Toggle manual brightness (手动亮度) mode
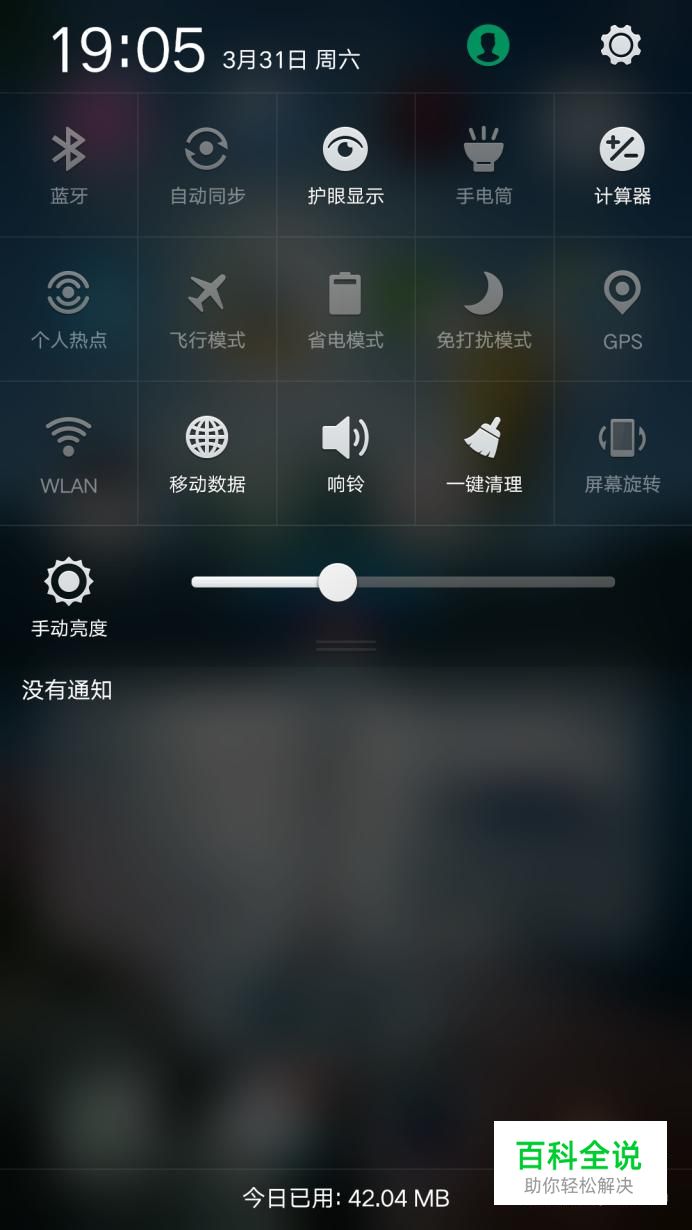The width and height of the screenshot is (692, 1230). (x=69, y=597)
